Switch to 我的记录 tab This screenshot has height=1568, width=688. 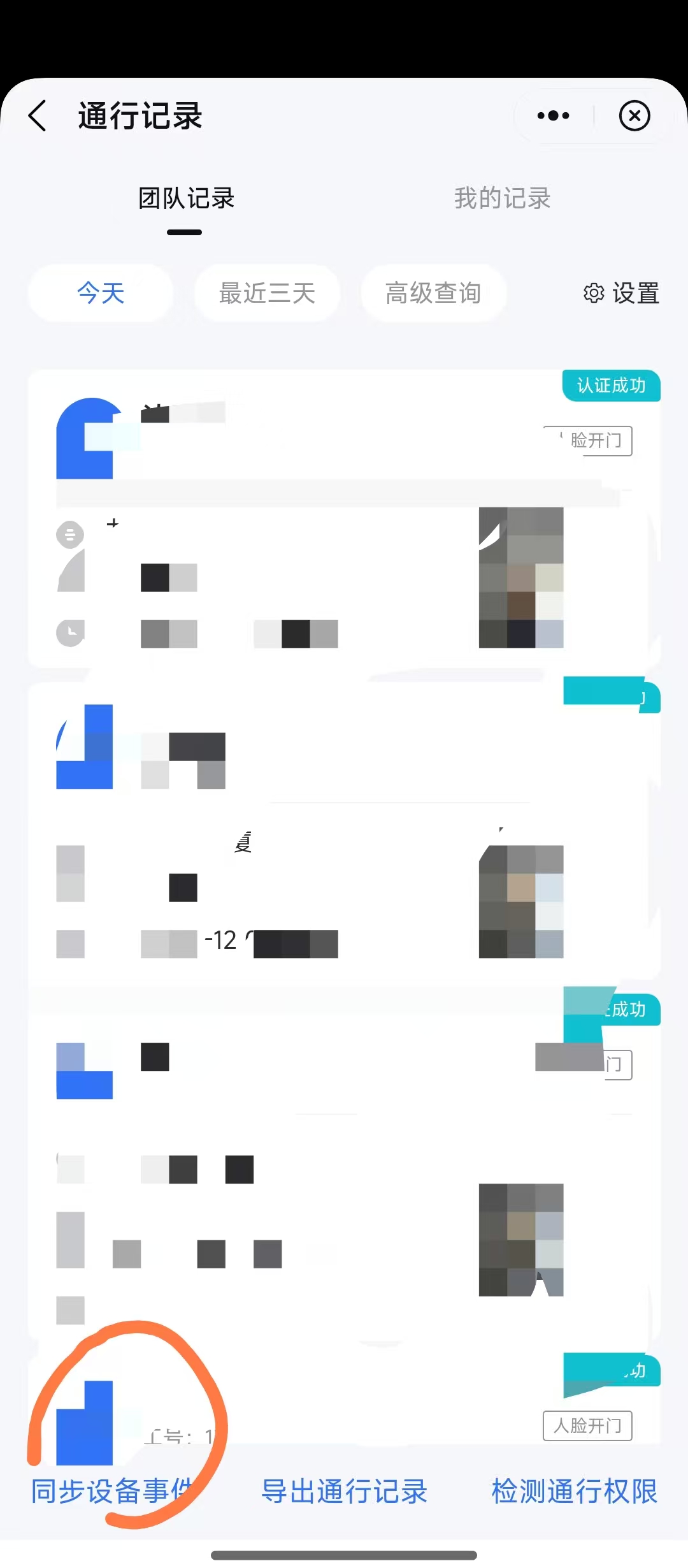tap(502, 198)
